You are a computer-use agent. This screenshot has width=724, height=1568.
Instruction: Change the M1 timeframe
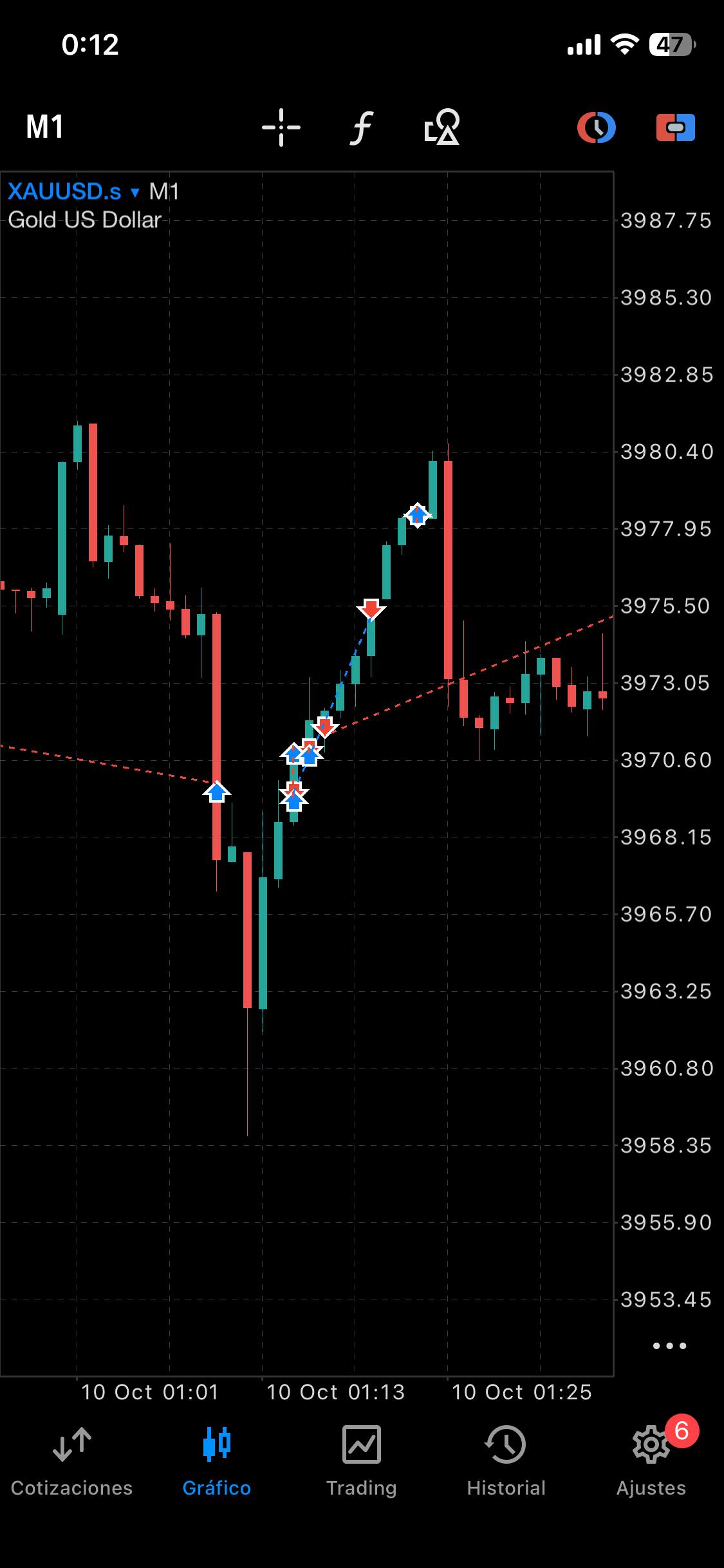44,127
